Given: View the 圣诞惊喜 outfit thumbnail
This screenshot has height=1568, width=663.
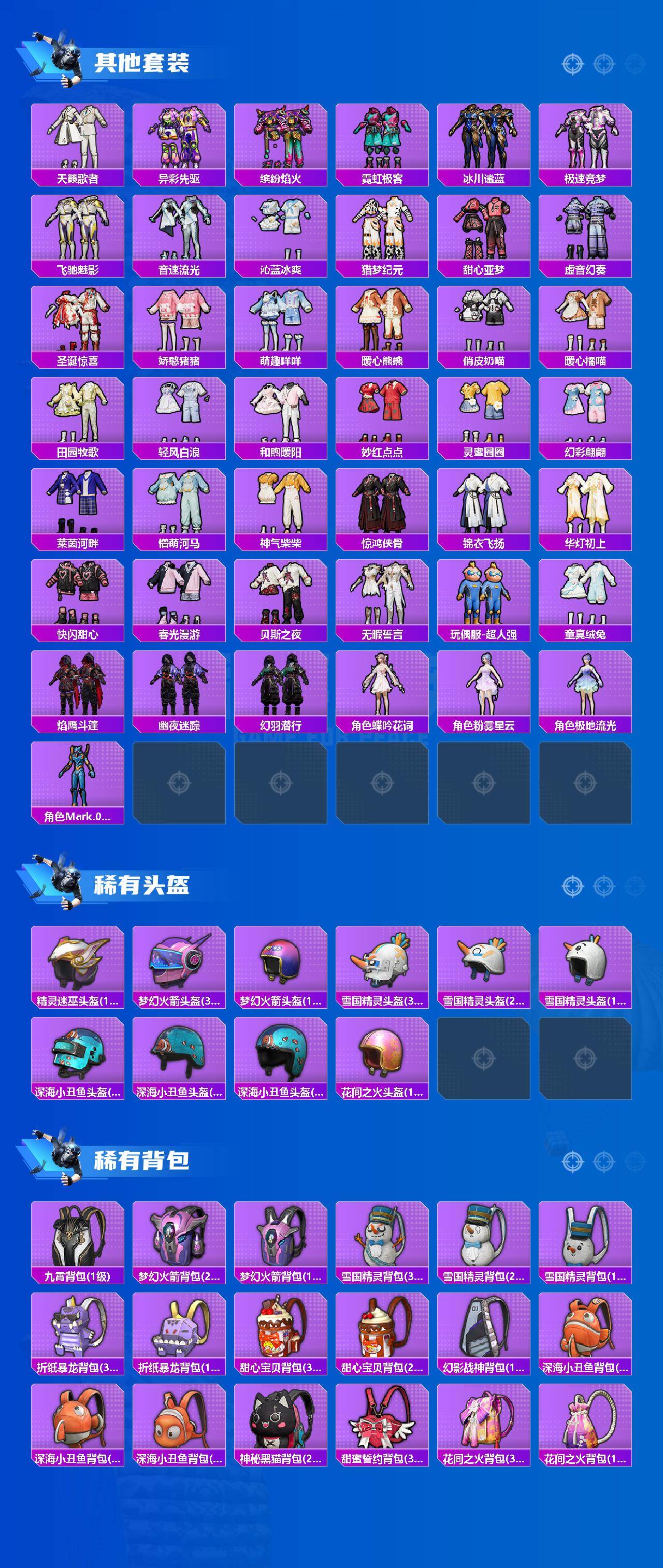Looking at the screenshot, I should point(80,327).
